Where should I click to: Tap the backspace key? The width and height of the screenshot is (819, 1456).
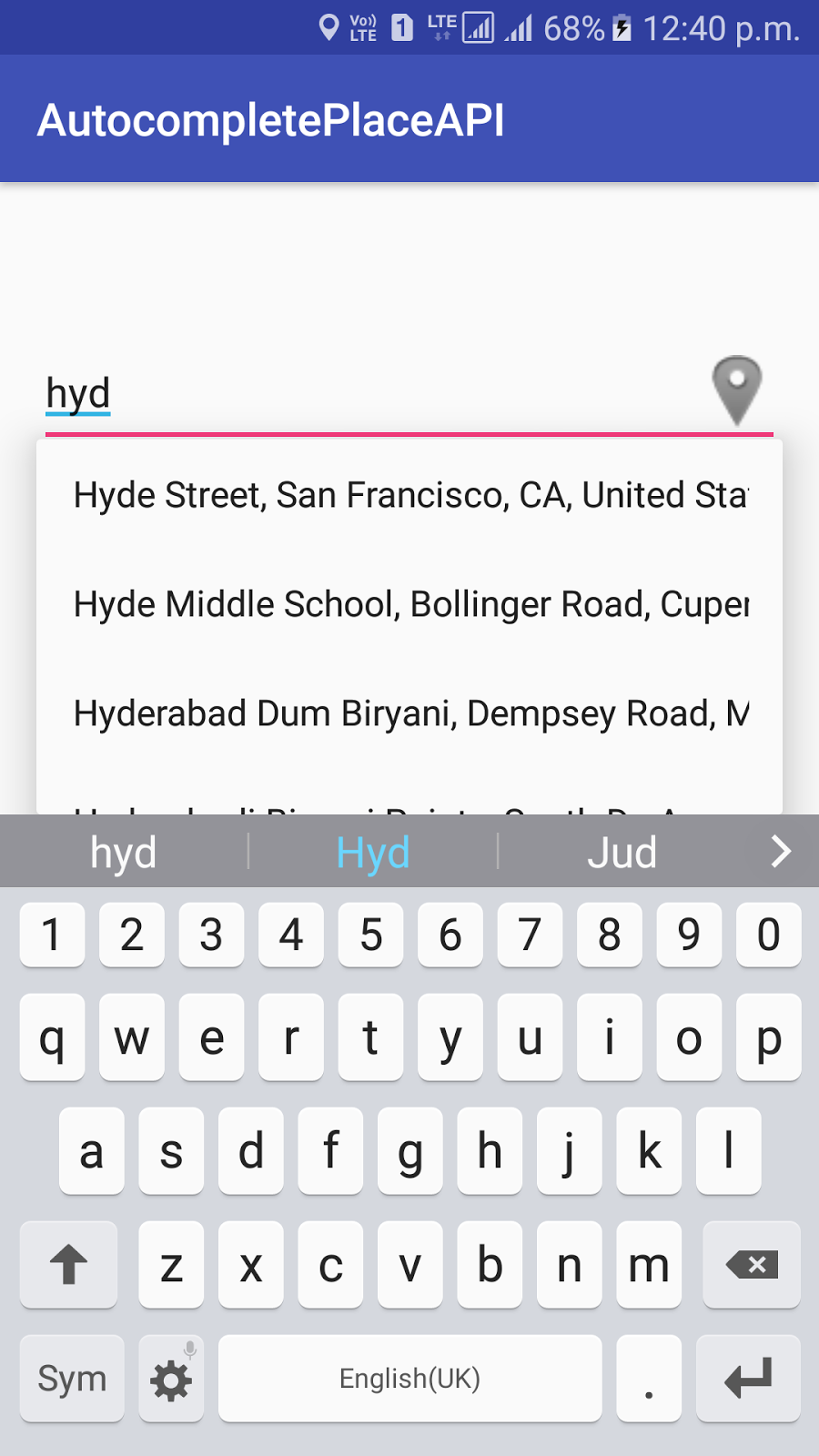click(752, 1265)
